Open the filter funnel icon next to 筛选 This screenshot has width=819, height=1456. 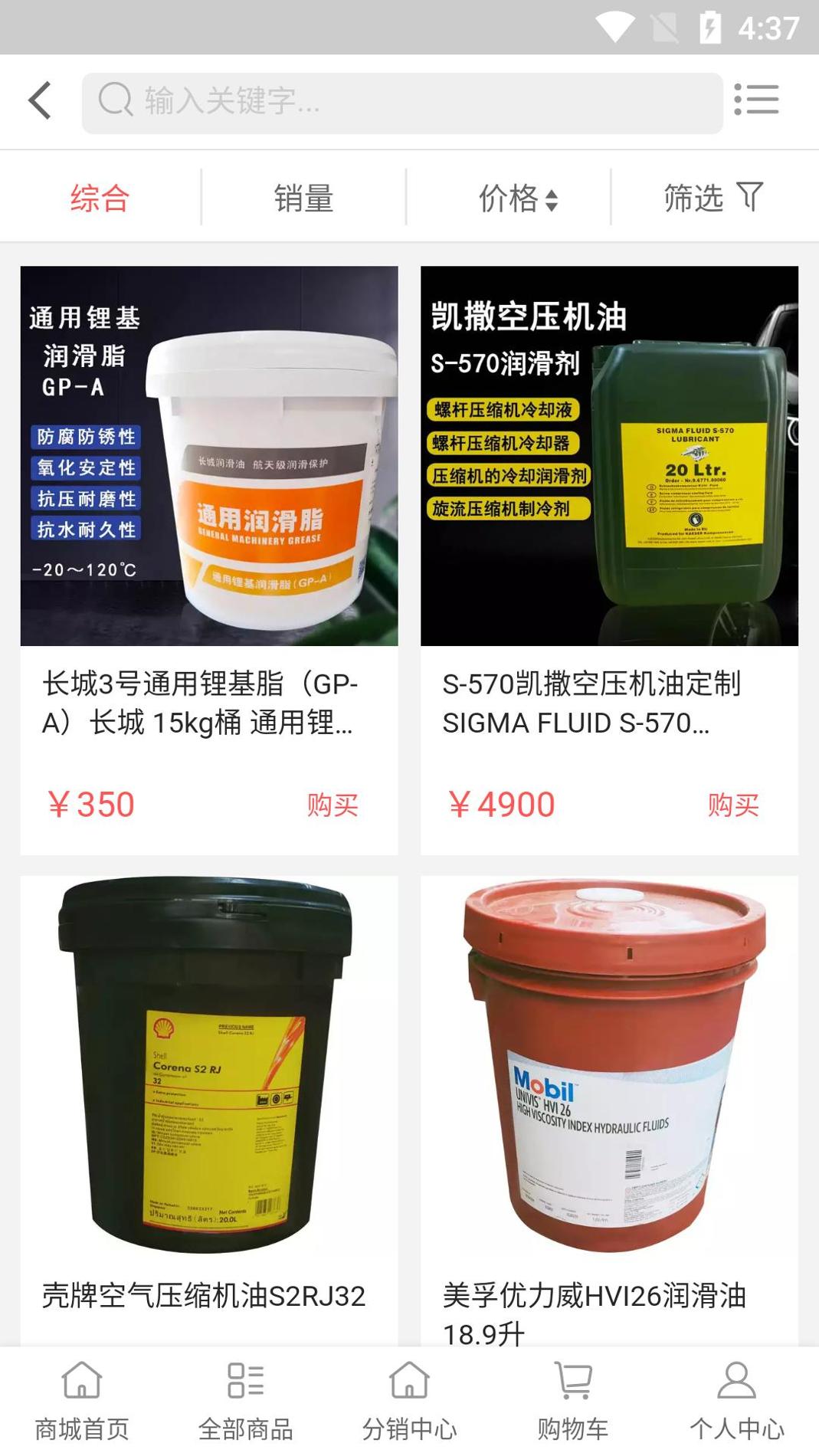pos(752,196)
